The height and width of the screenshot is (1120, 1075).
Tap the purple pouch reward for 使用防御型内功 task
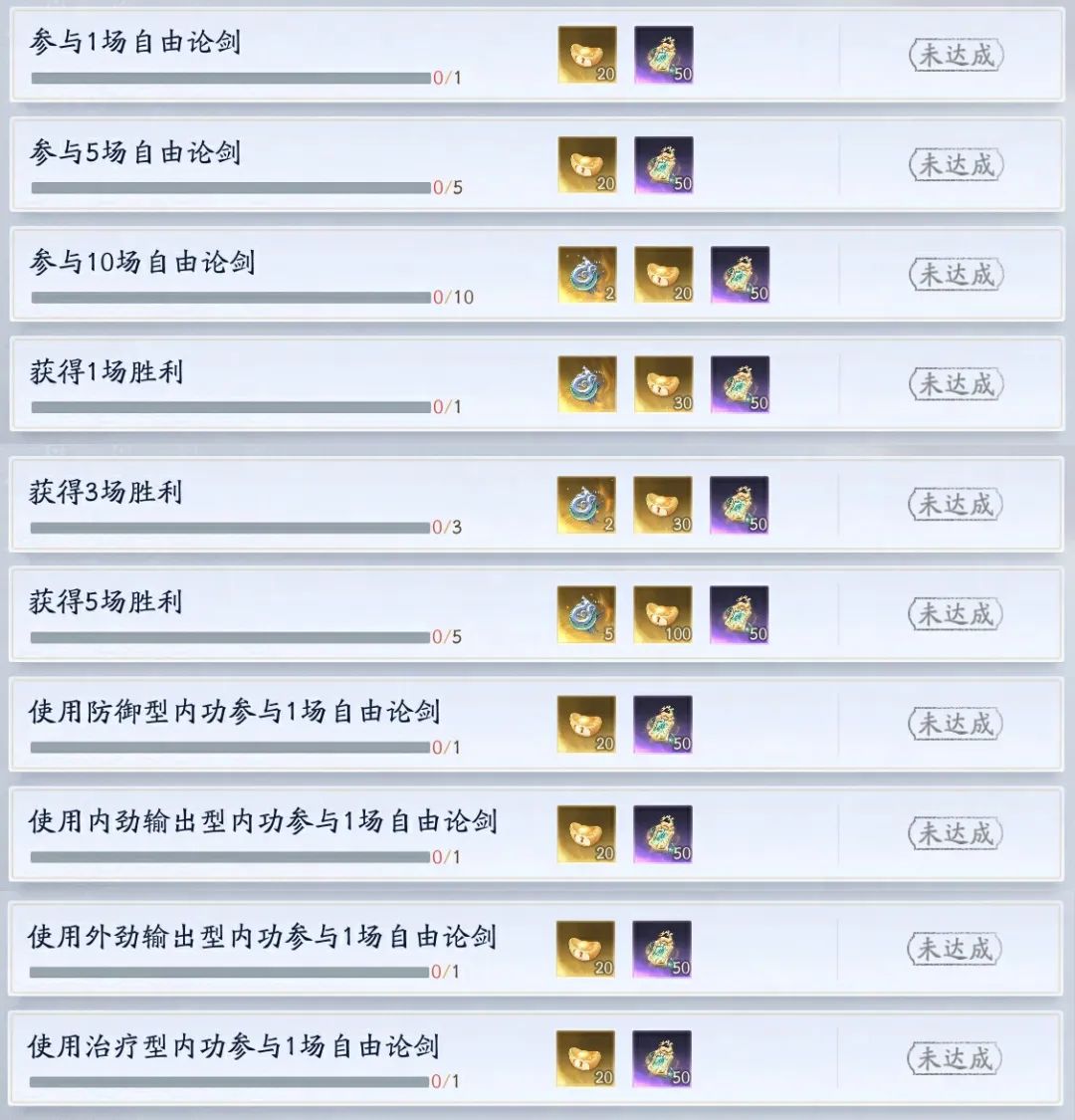click(x=663, y=724)
